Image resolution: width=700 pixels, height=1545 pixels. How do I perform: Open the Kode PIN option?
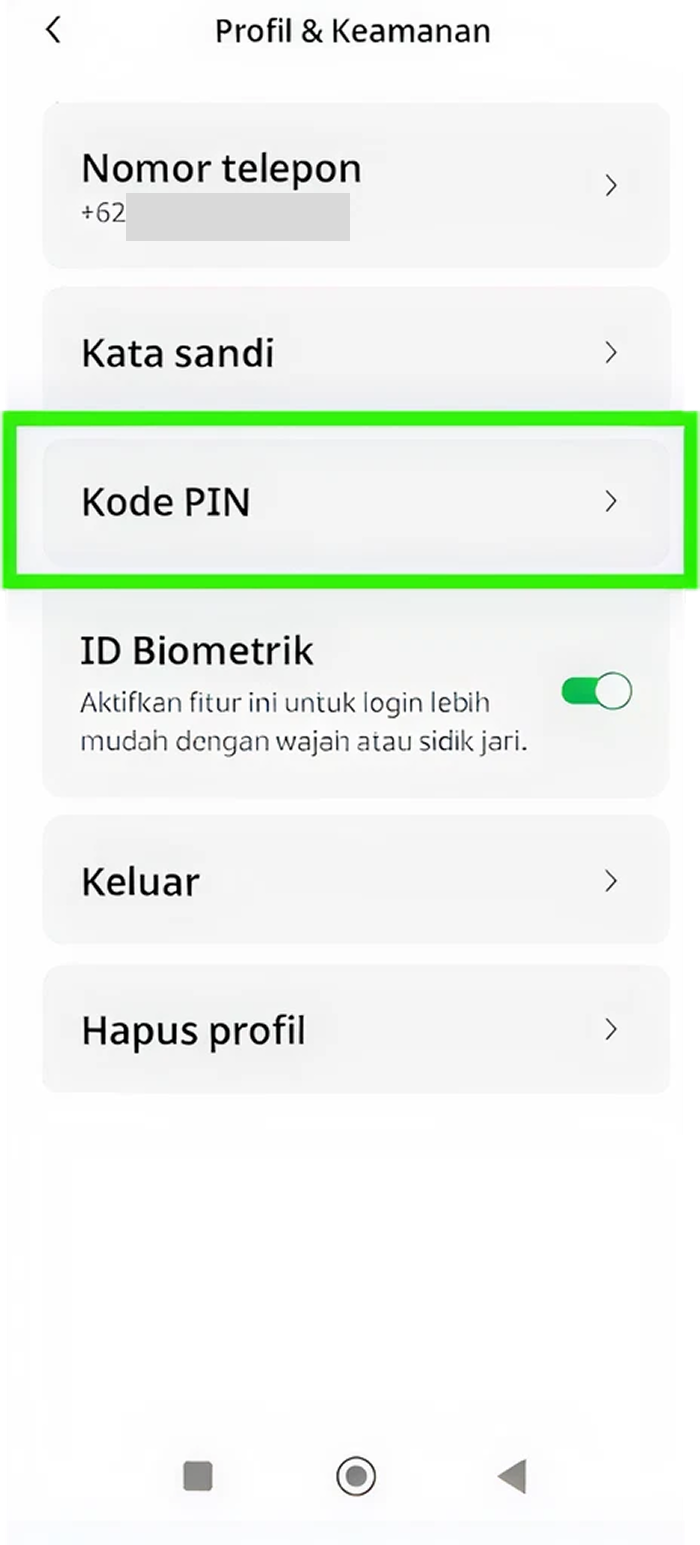[x=355, y=501]
